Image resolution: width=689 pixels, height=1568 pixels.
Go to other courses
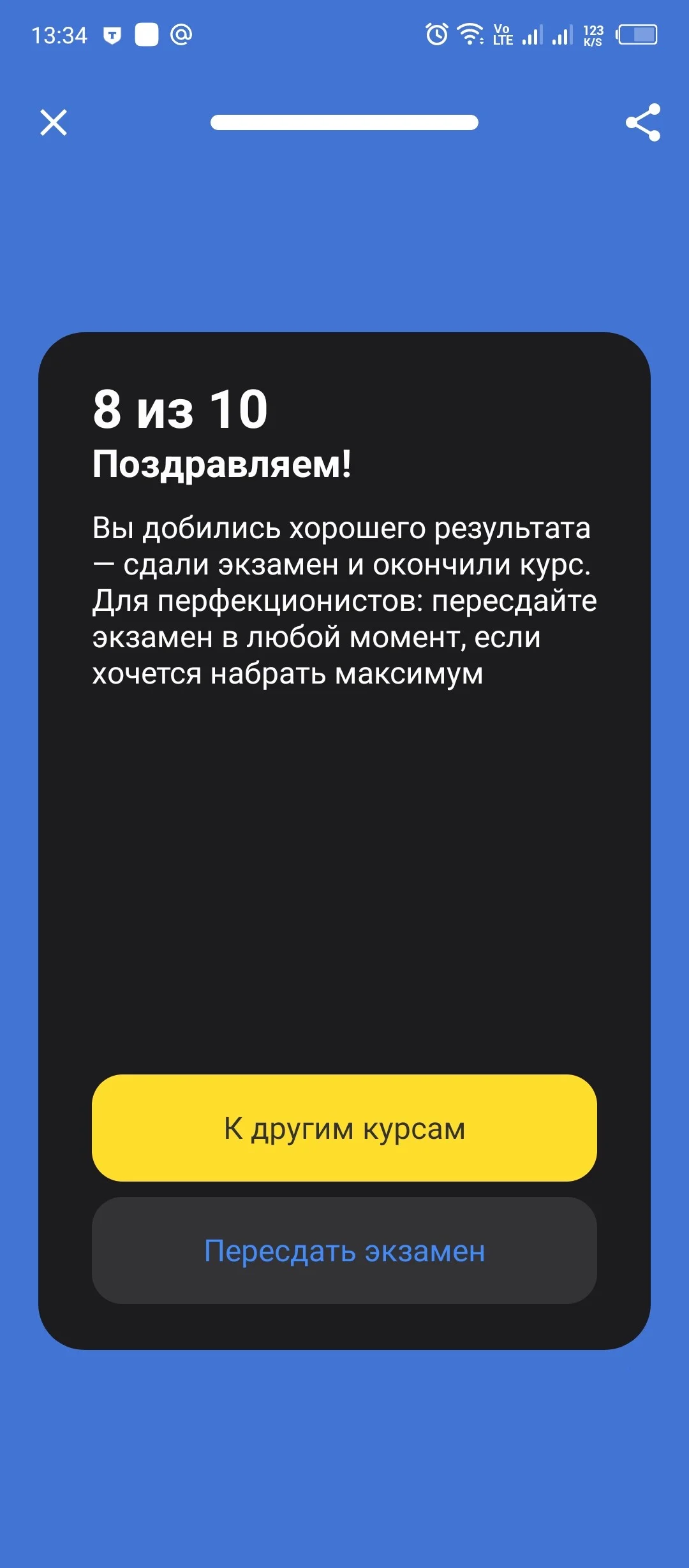click(x=344, y=1128)
